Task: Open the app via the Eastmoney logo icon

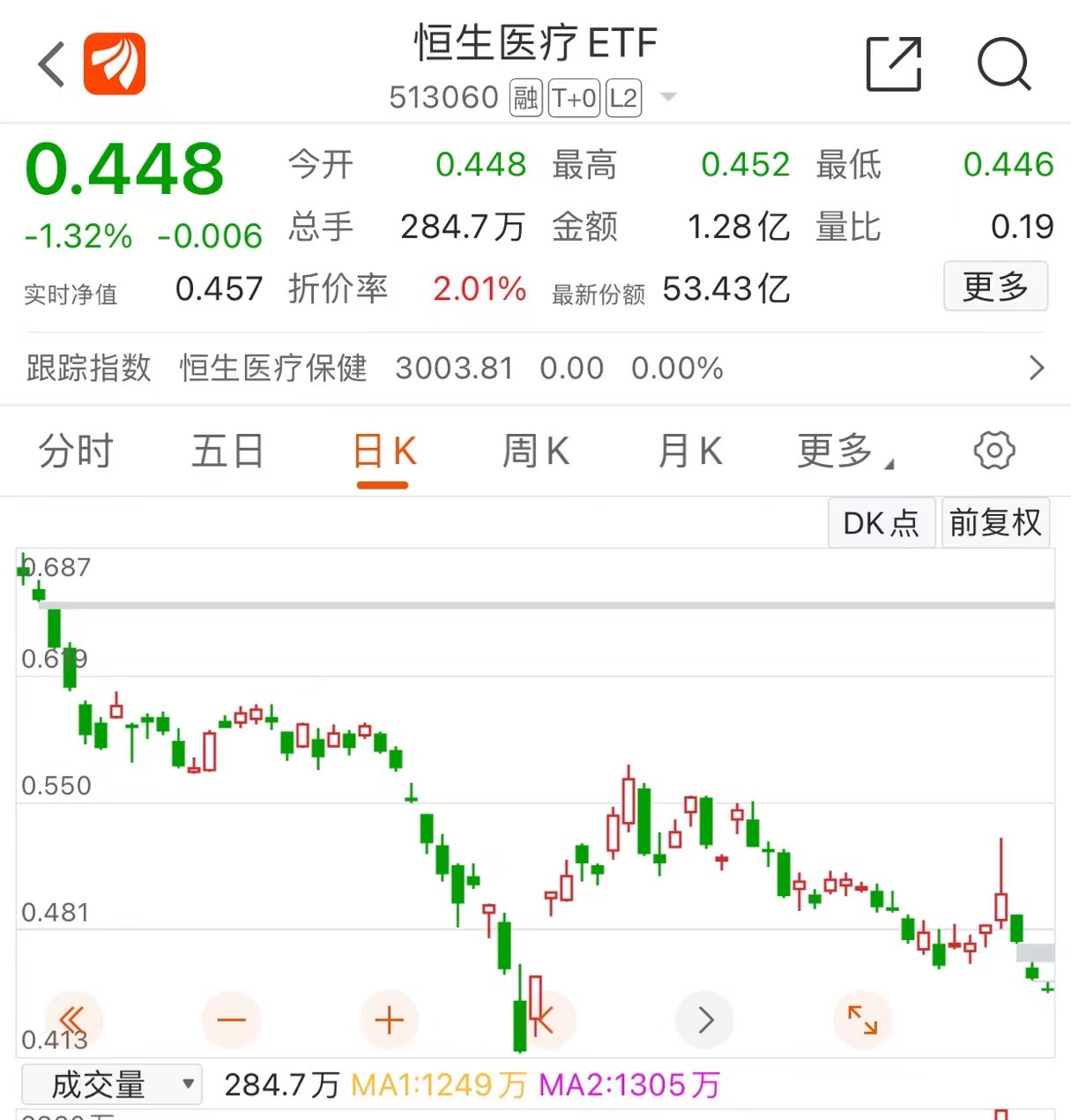Action: 115,63
